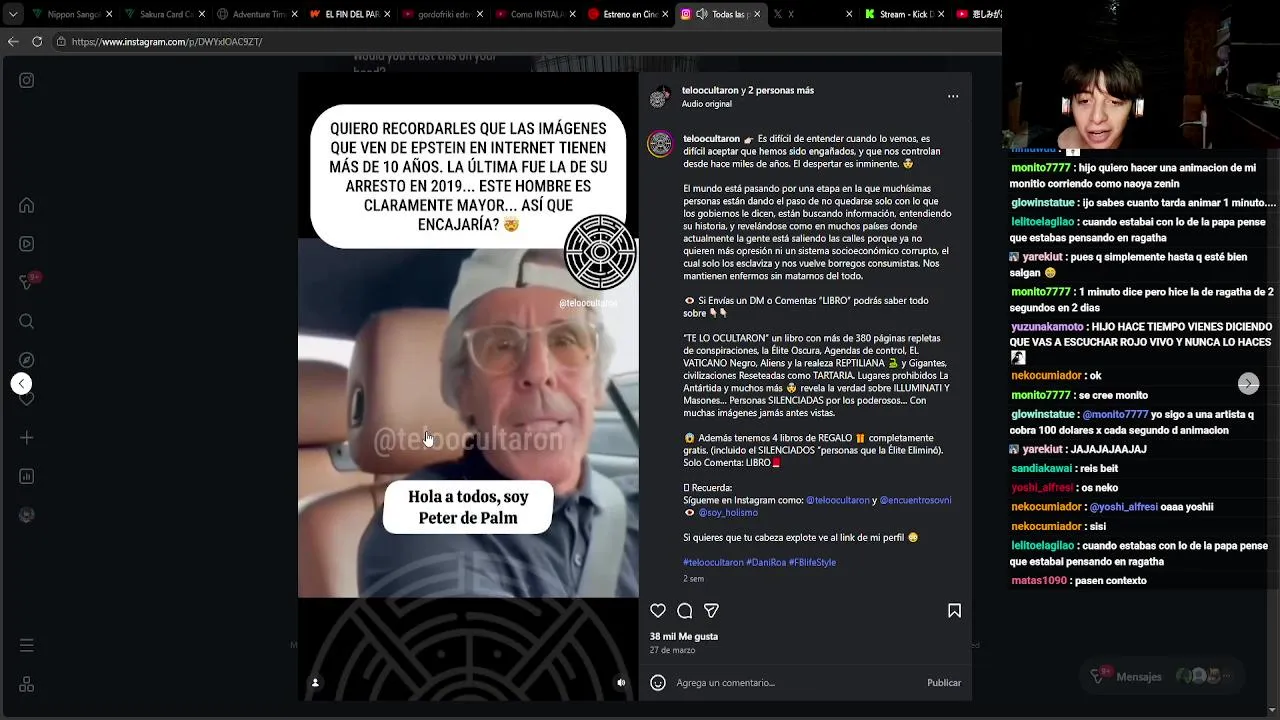Share this post via the send icon
Image resolution: width=1280 pixels, height=720 pixels.
(x=711, y=611)
